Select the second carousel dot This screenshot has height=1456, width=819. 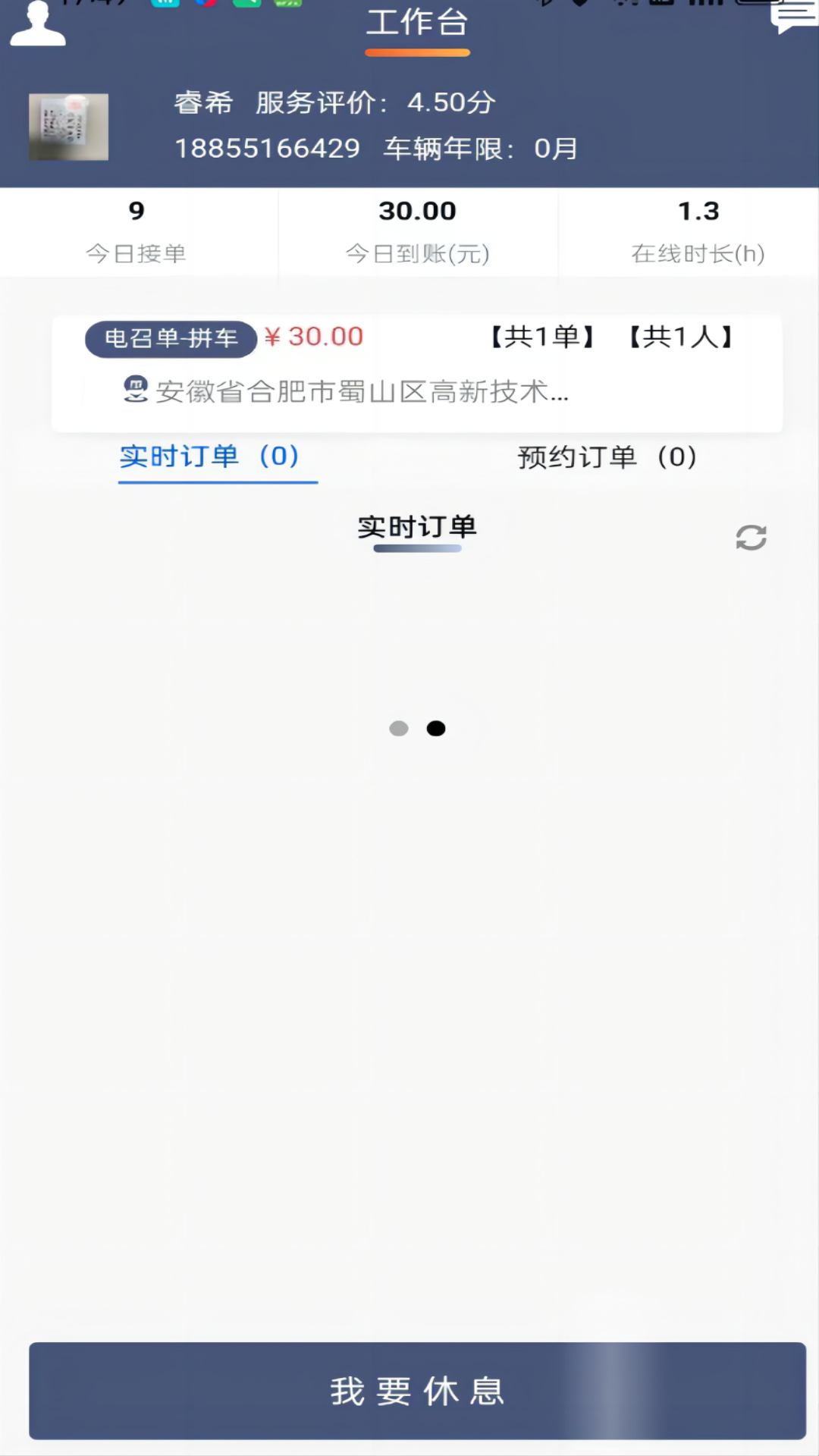[436, 728]
